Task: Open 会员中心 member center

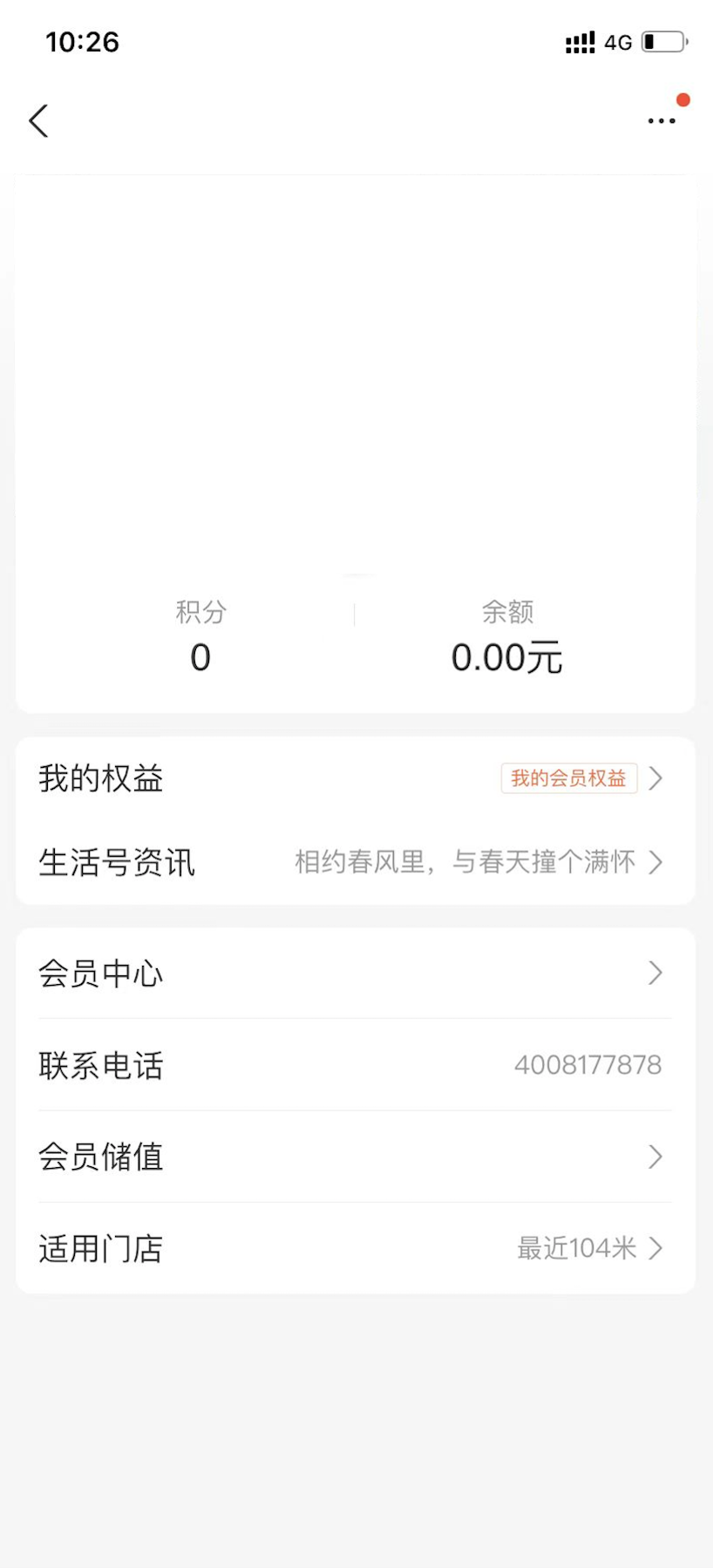Action: tap(355, 974)
